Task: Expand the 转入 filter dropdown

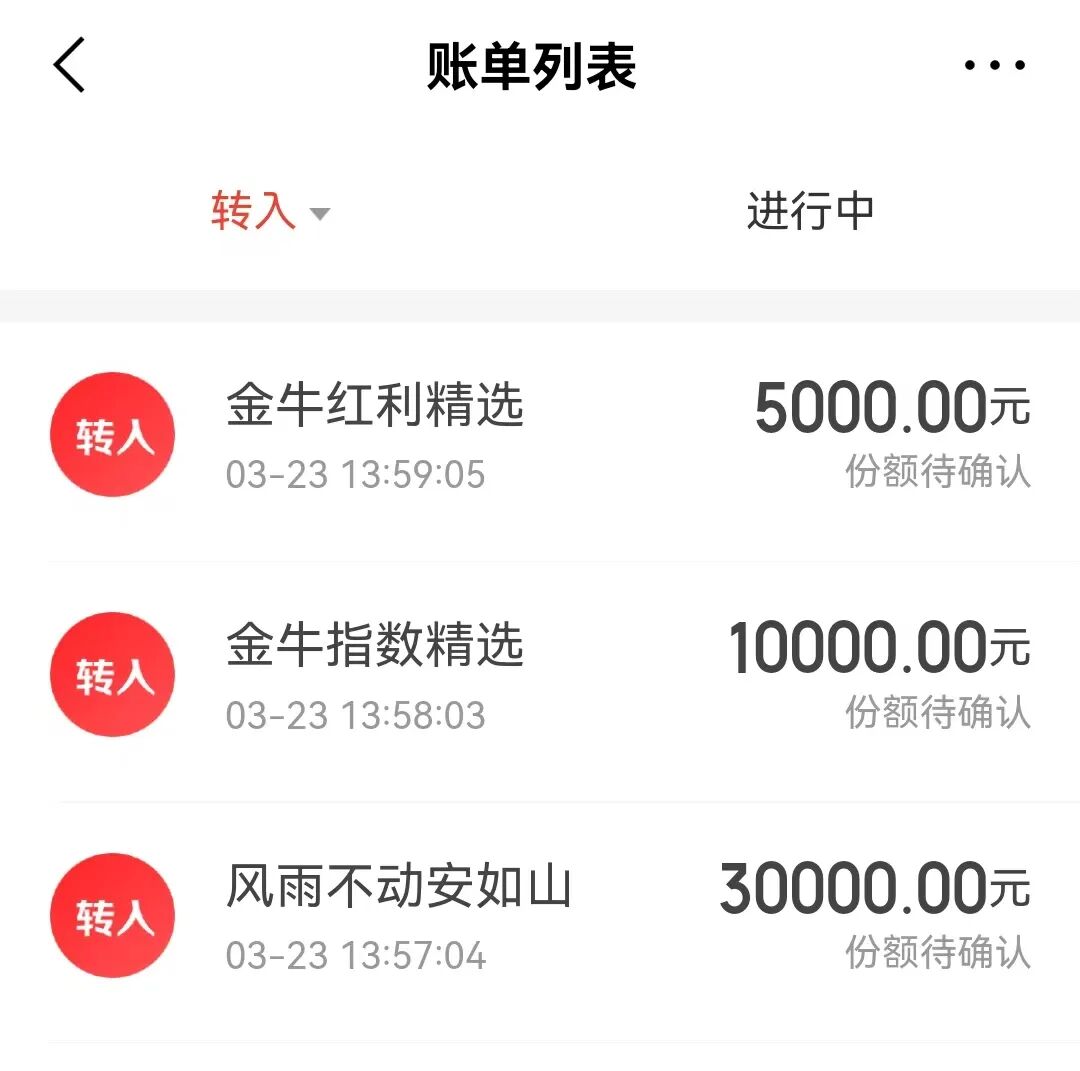Action: (270, 212)
